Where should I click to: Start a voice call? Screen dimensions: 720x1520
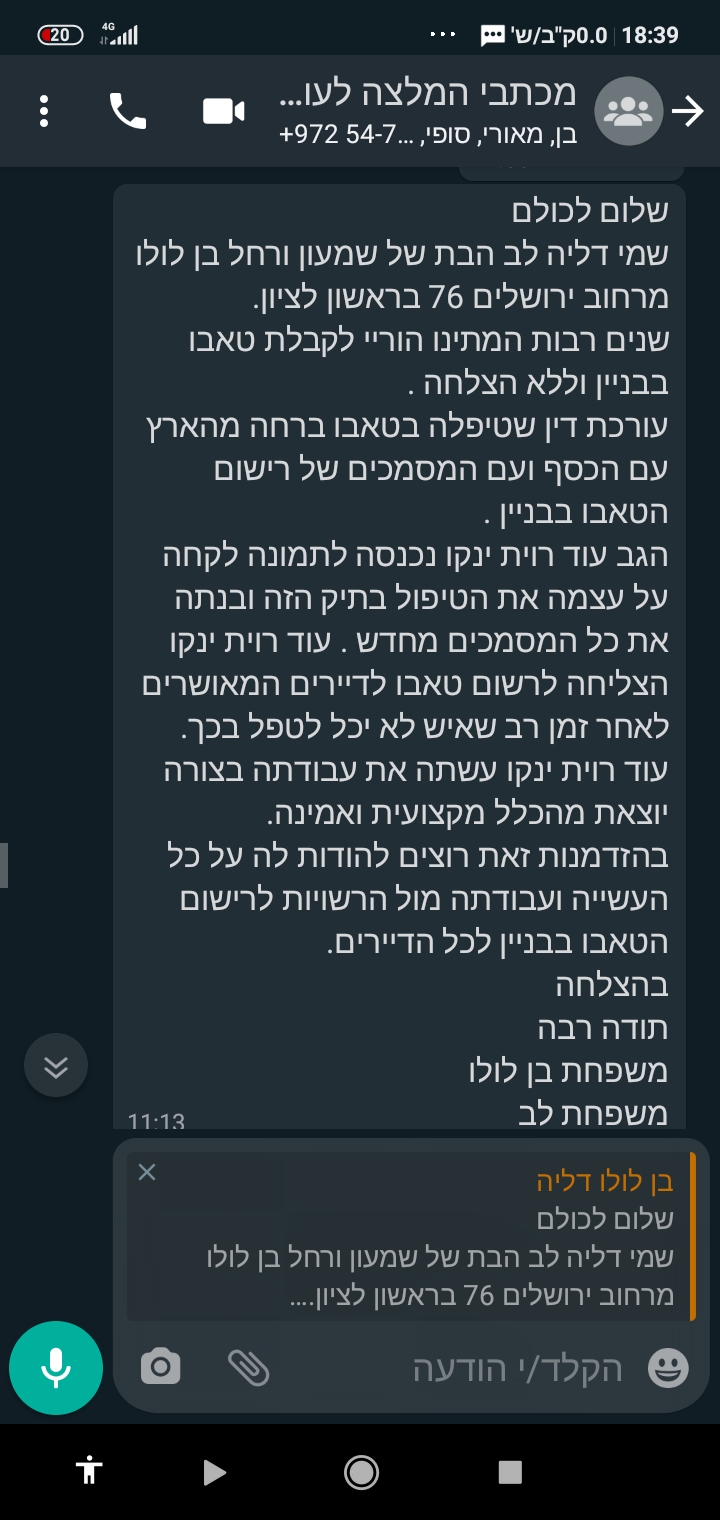pyautogui.click(x=127, y=111)
